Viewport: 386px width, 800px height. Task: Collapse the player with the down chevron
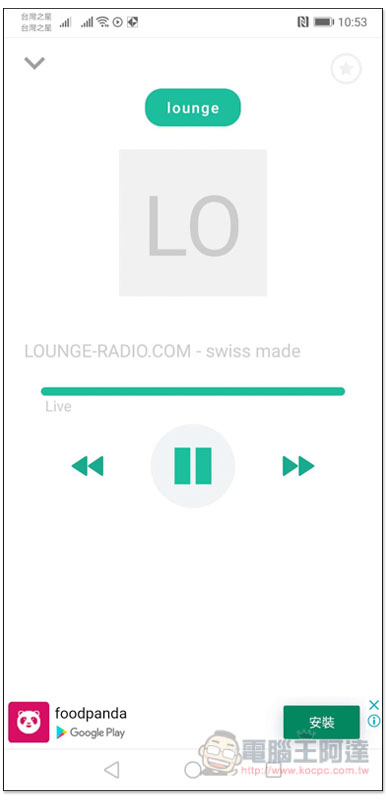[x=35, y=63]
